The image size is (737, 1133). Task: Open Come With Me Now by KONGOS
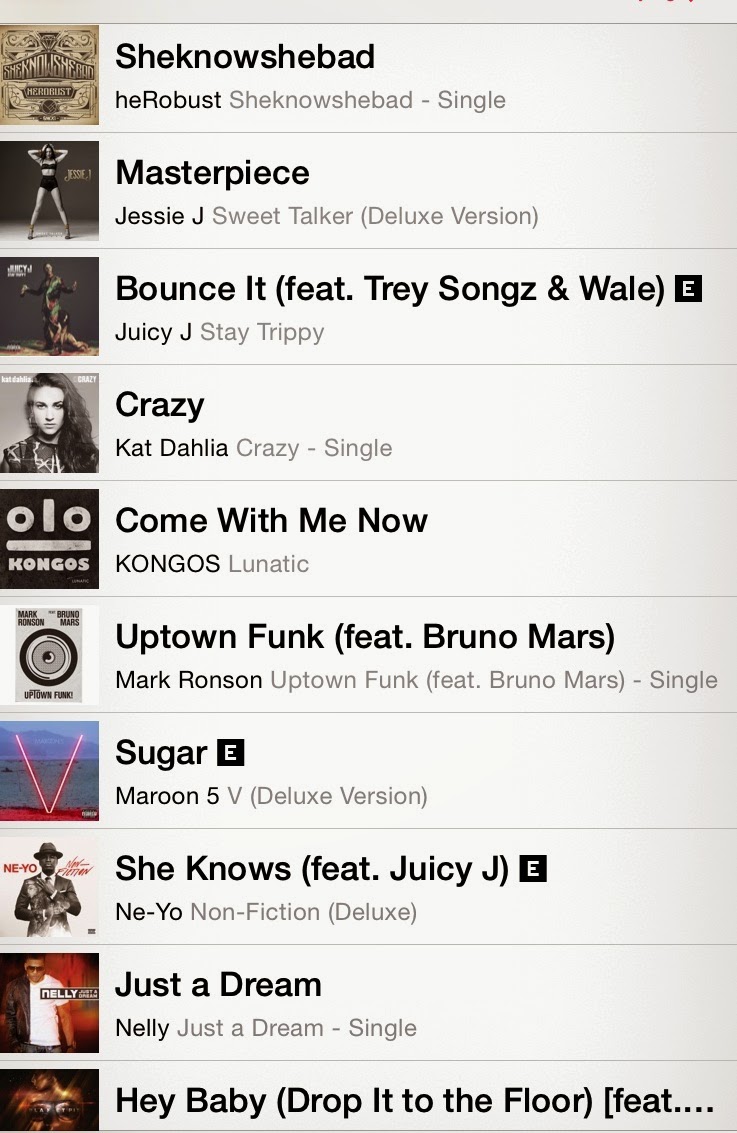coord(272,521)
